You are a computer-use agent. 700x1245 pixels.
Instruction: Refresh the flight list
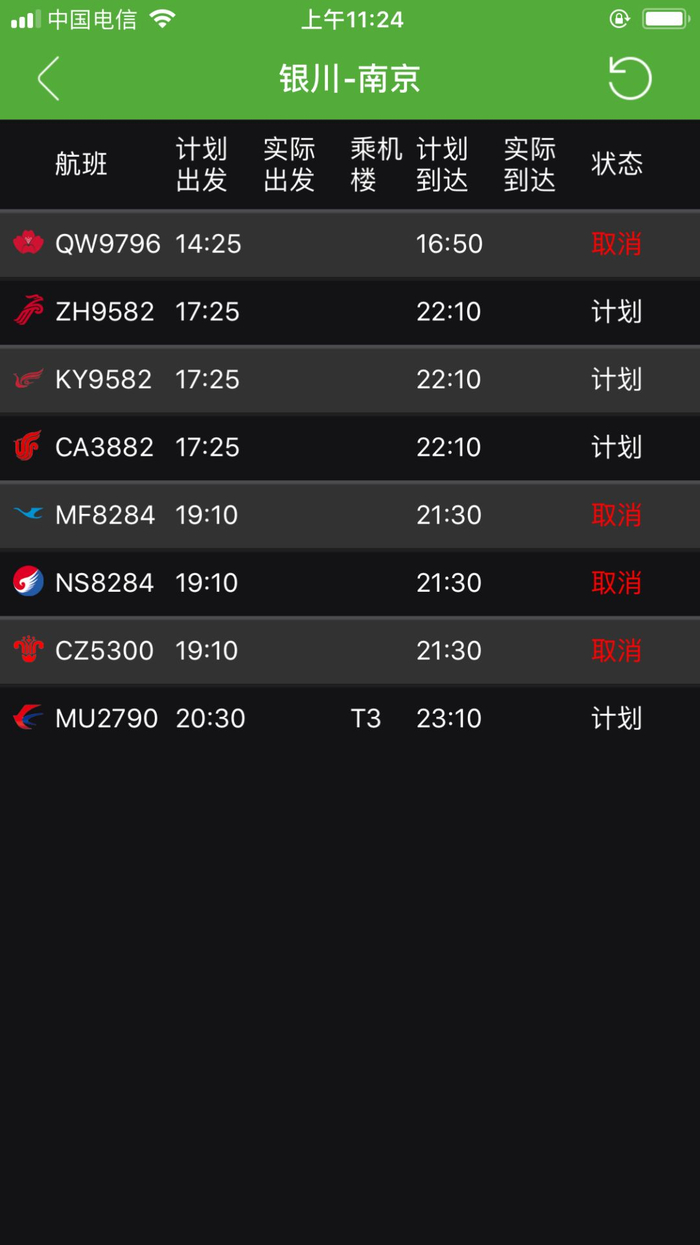630,79
